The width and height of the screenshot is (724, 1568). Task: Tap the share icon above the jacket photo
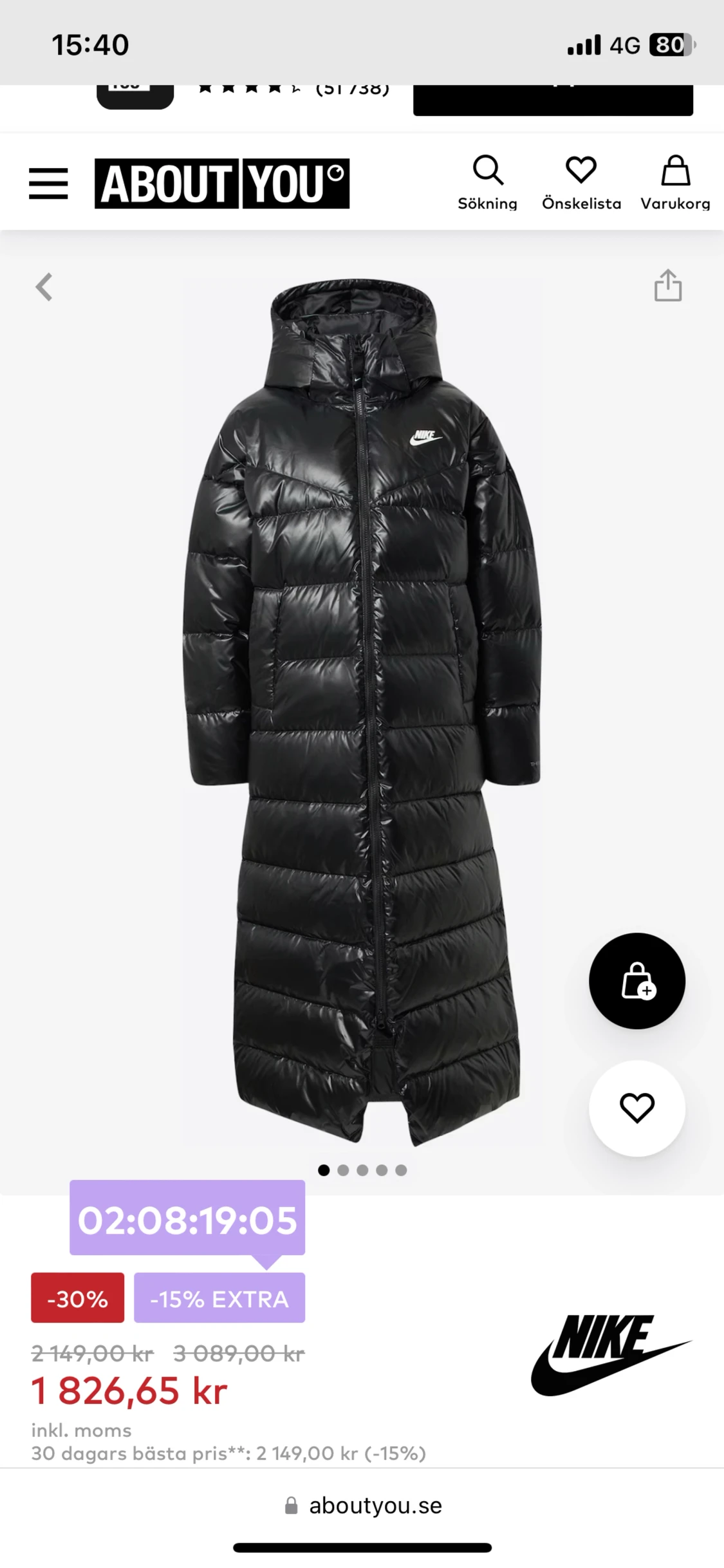pyautogui.click(x=669, y=286)
